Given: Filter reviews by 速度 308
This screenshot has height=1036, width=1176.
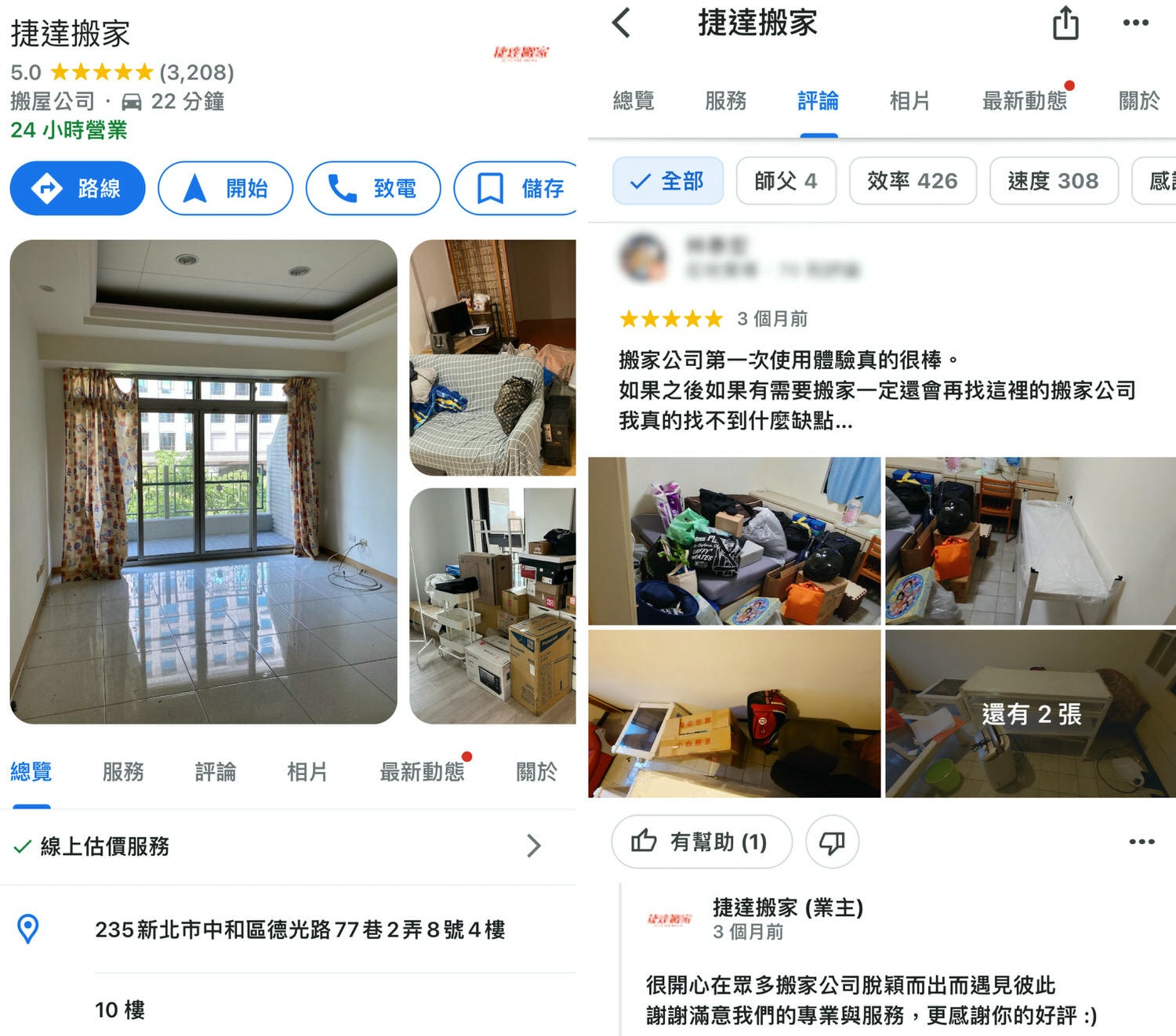Looking at the screenshot, I should pos(1053,181).
